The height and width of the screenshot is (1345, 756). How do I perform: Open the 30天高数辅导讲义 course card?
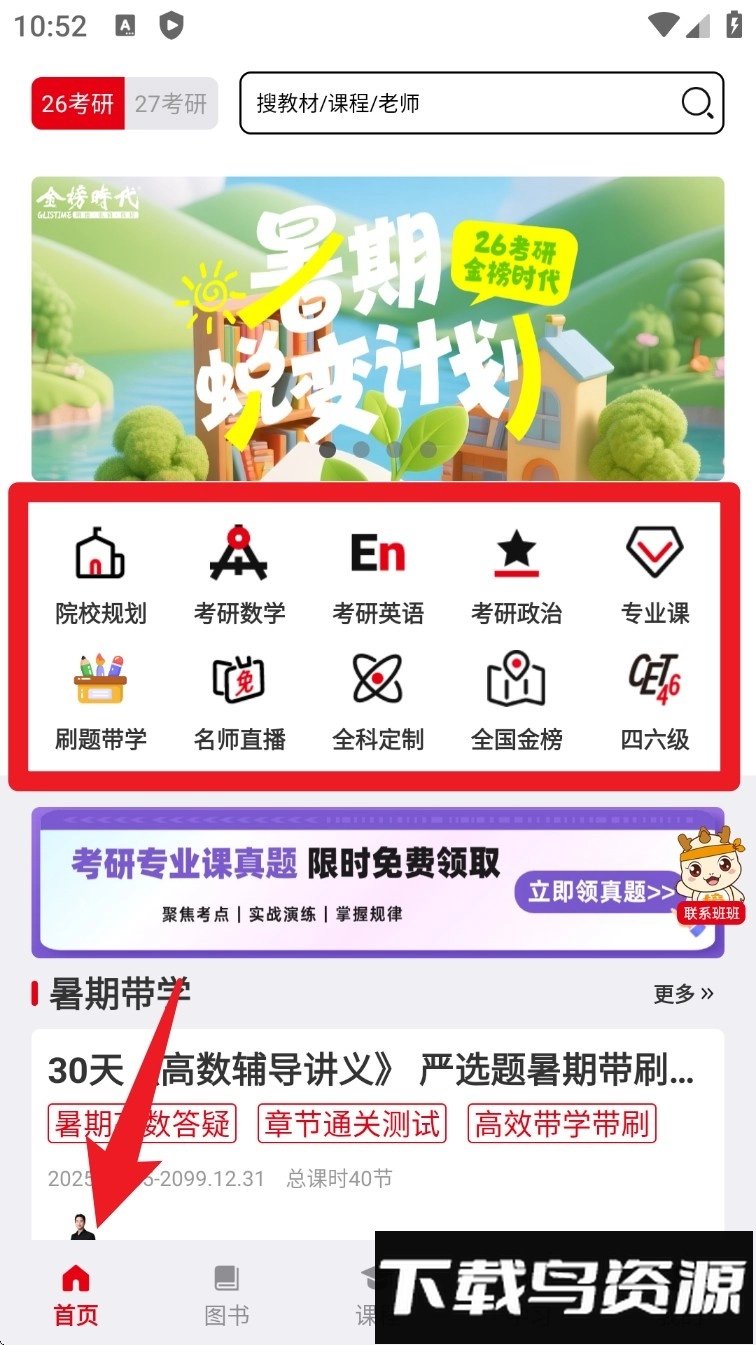[x=378, y=1134]
